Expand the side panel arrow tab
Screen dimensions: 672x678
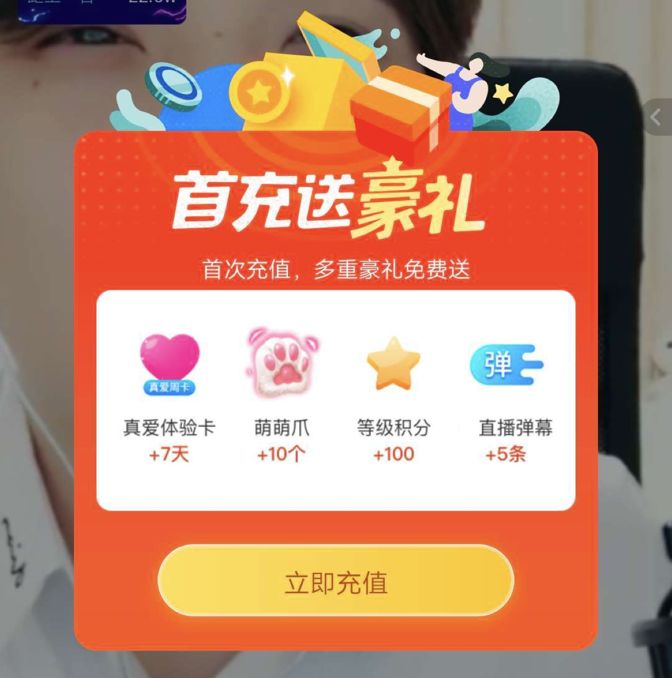pyautogui.click(x=658, y=118)
